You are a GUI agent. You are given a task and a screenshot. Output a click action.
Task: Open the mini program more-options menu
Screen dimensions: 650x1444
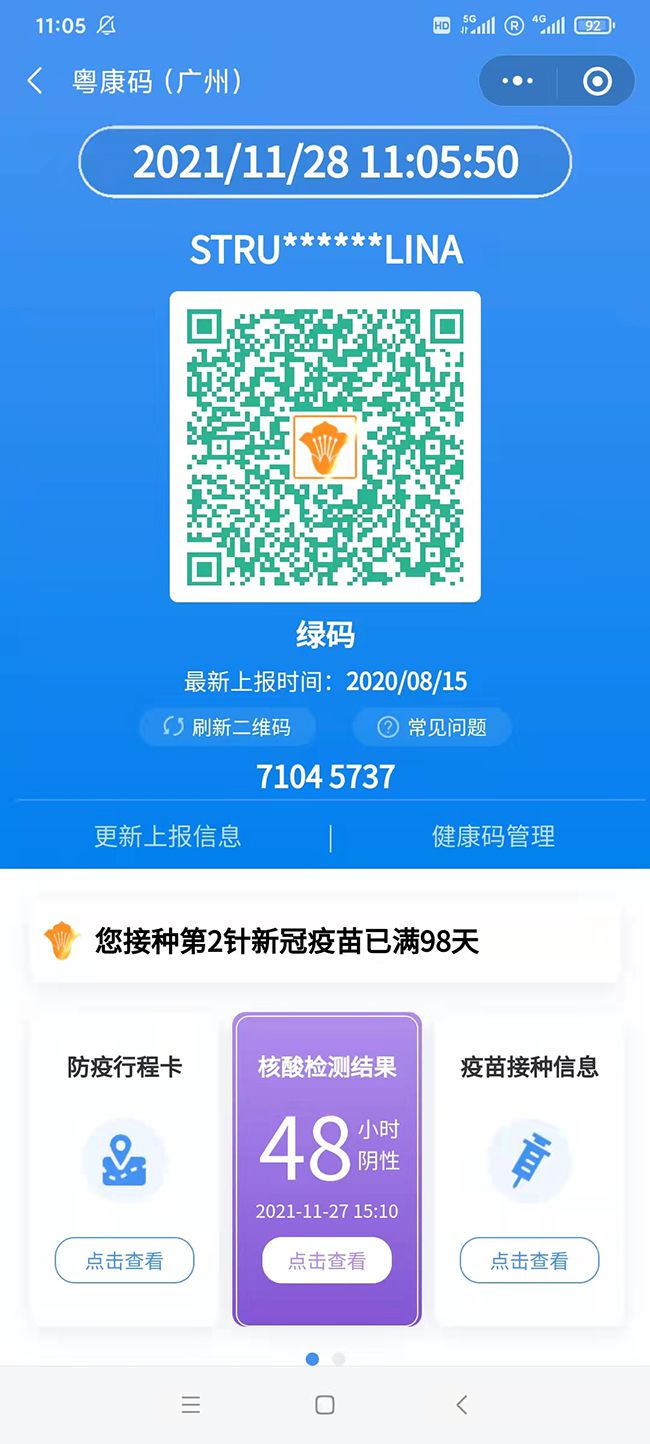click(x=517, y=81)
